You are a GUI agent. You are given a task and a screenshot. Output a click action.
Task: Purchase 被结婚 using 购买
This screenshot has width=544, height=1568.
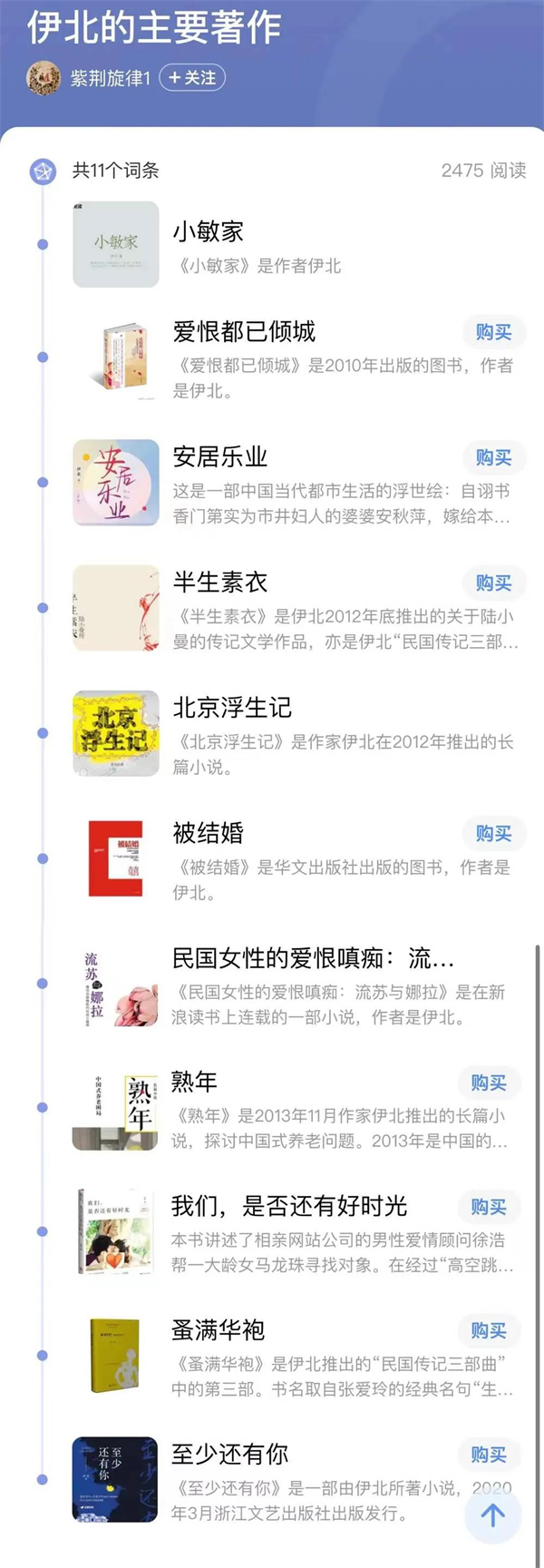coord(493,834)
